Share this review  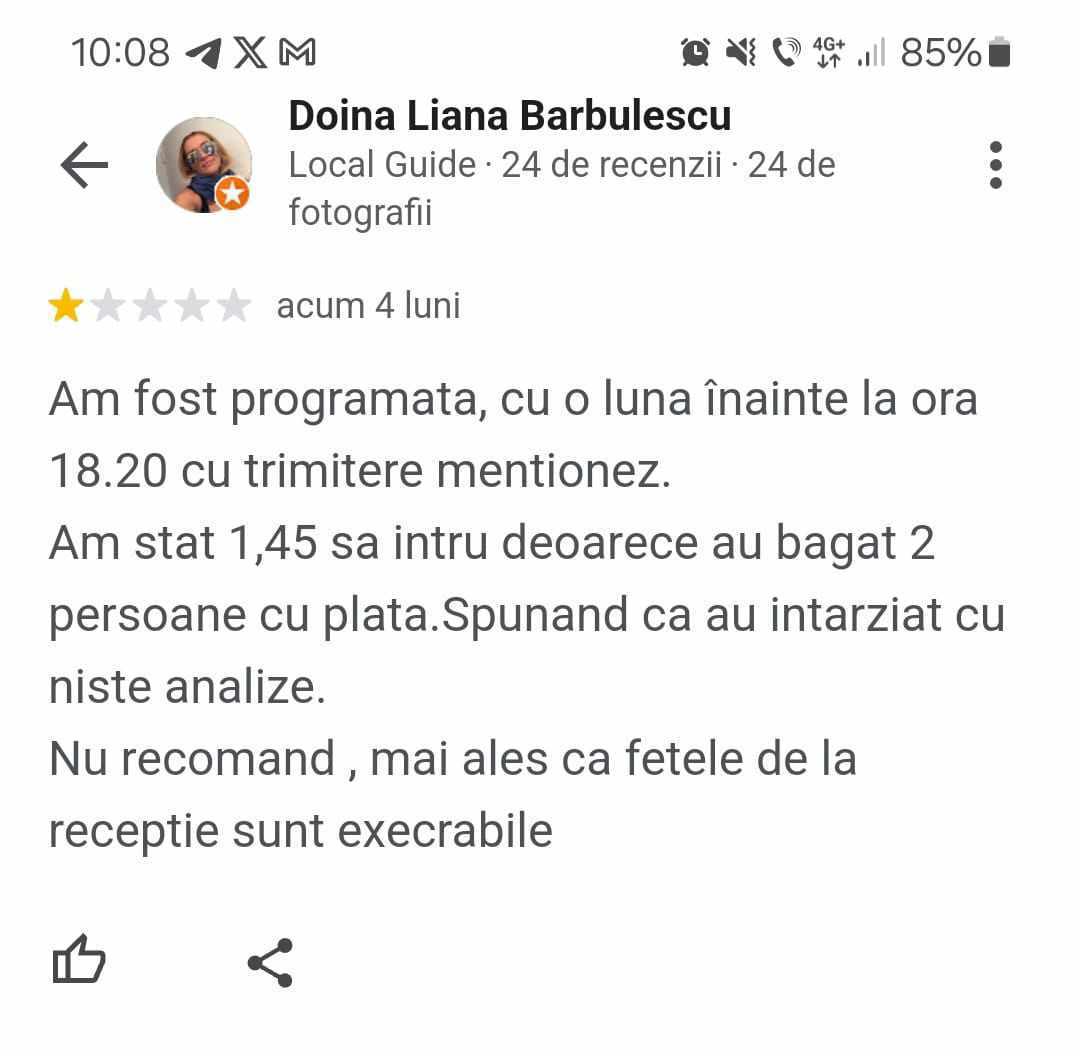[x=270, y=962]
